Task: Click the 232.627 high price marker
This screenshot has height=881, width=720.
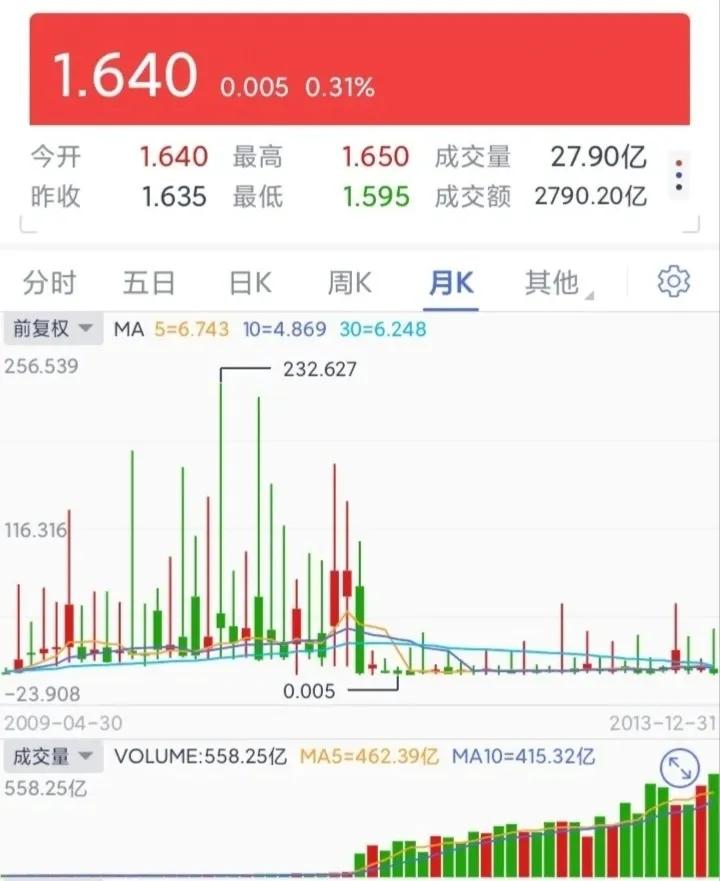Action: (320, 369)
